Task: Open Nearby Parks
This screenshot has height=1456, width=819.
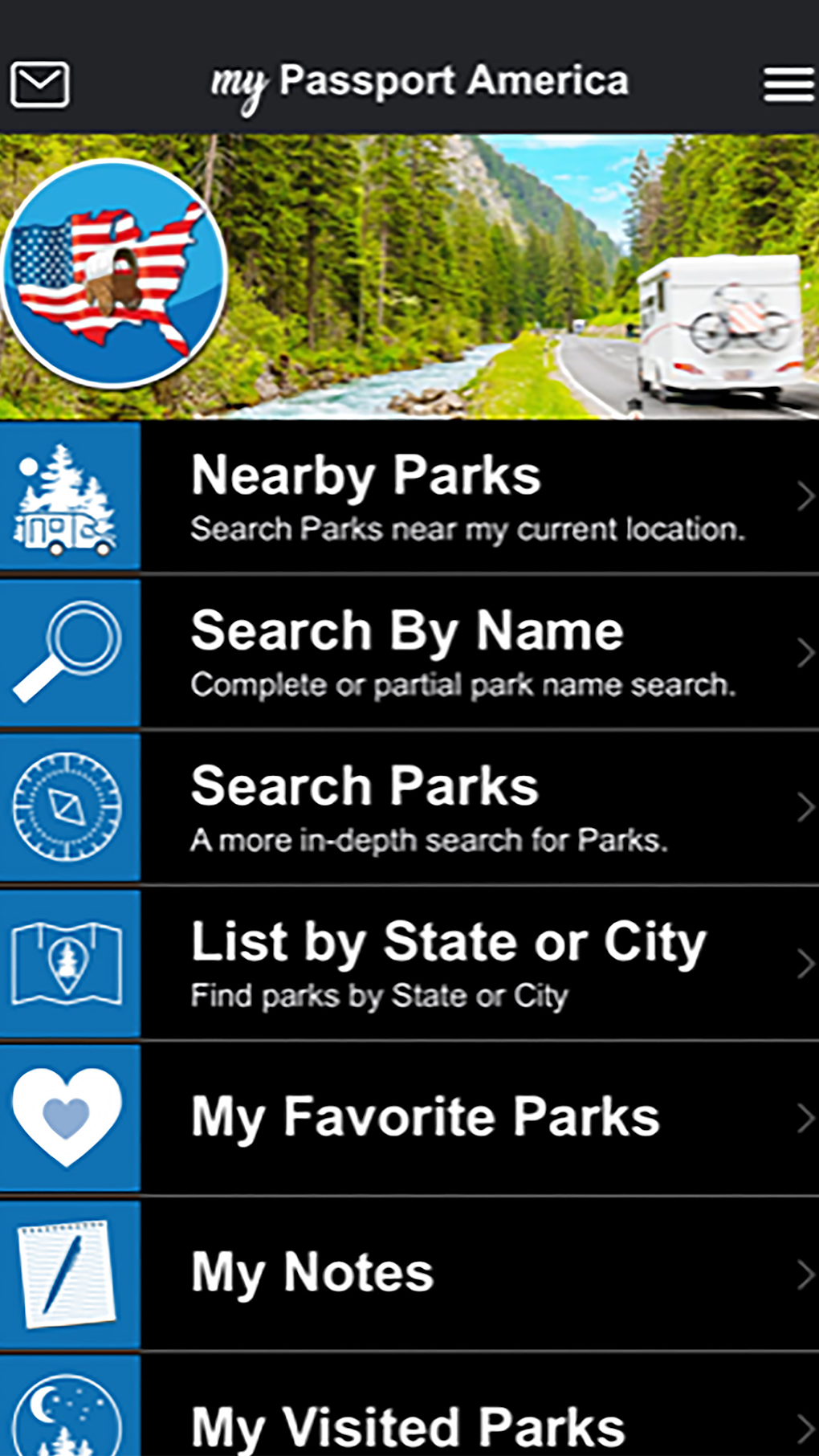Action: pos(409,496)
